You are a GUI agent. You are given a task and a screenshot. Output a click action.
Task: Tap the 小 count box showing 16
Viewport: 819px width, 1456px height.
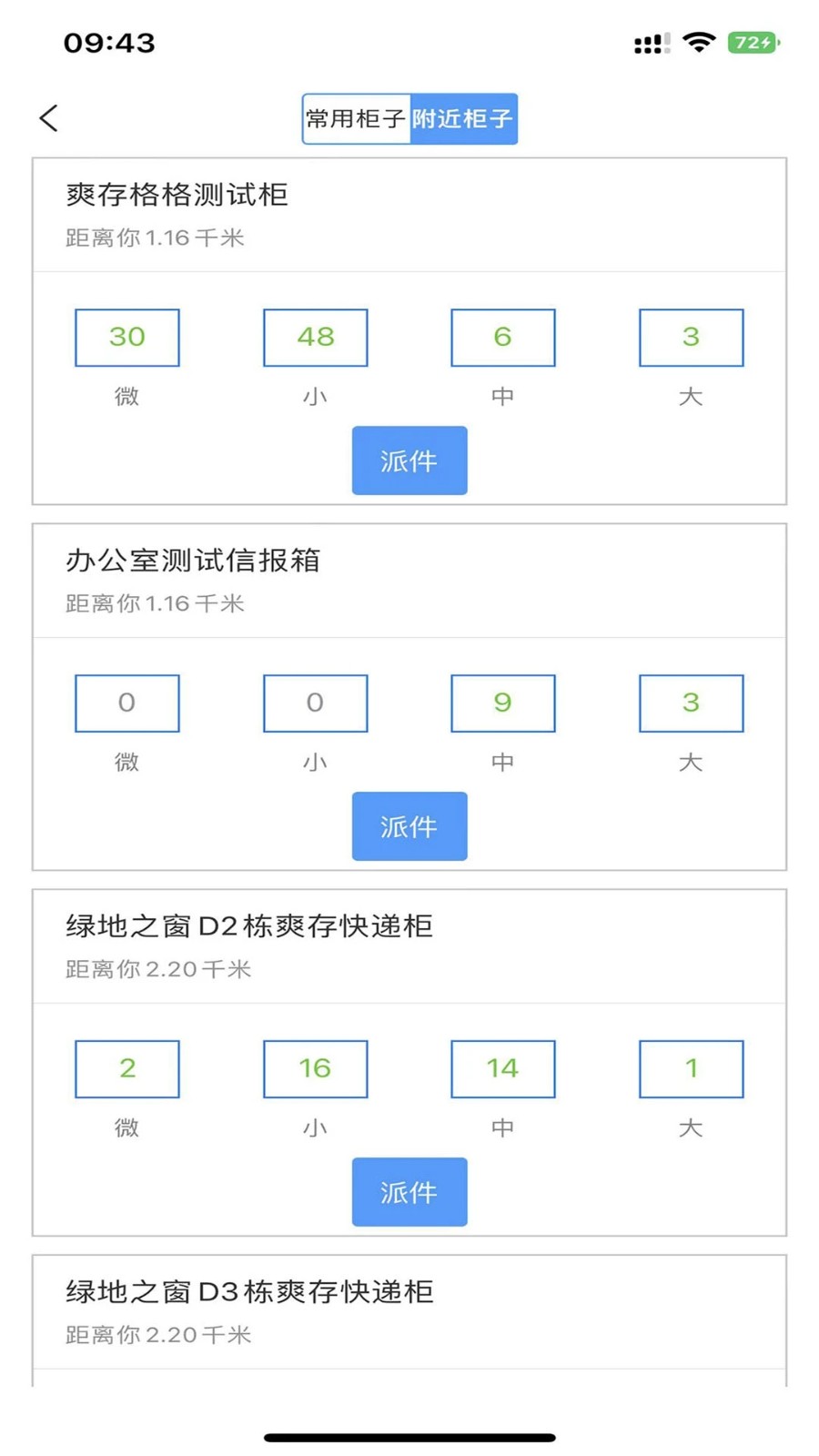click(315, 1068)
